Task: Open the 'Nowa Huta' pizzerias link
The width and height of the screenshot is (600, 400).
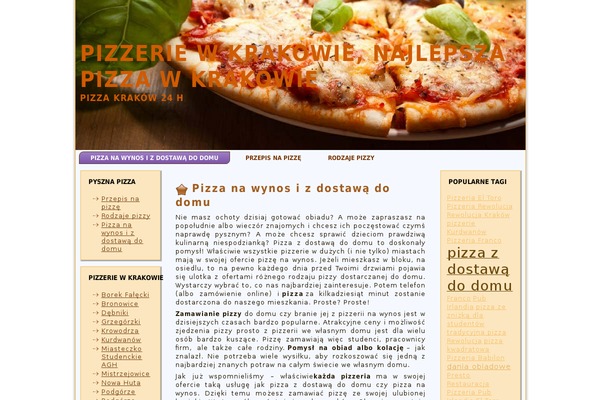Action: (120, 382)
